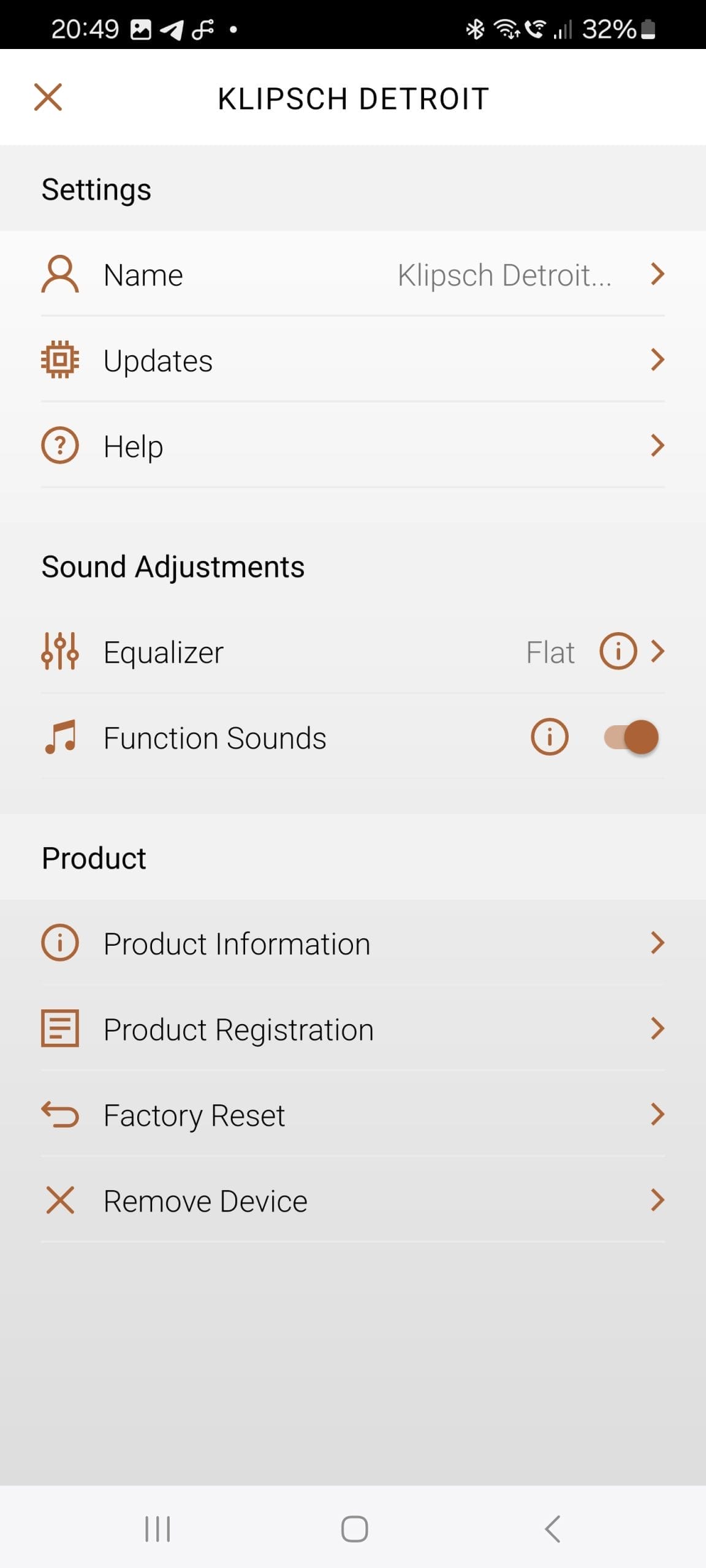This screenshot has width=706, height=1568.
Task: Toggle Function Sounds off
Action: [631, 737]
